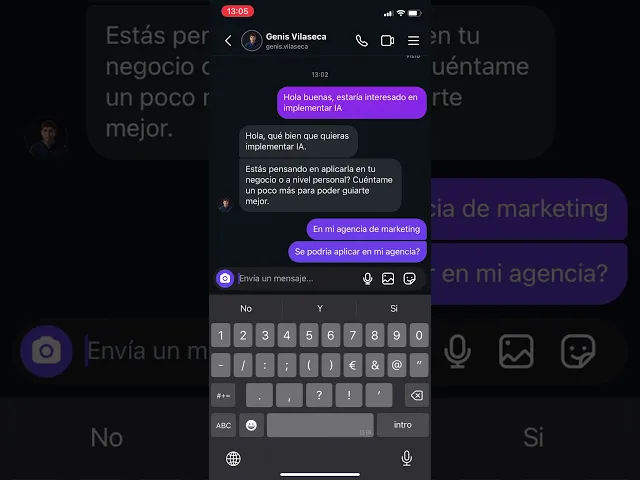Open the emoji keyboard
The height and width of the screenshot is (480, 640).
(x=251, y=425)
